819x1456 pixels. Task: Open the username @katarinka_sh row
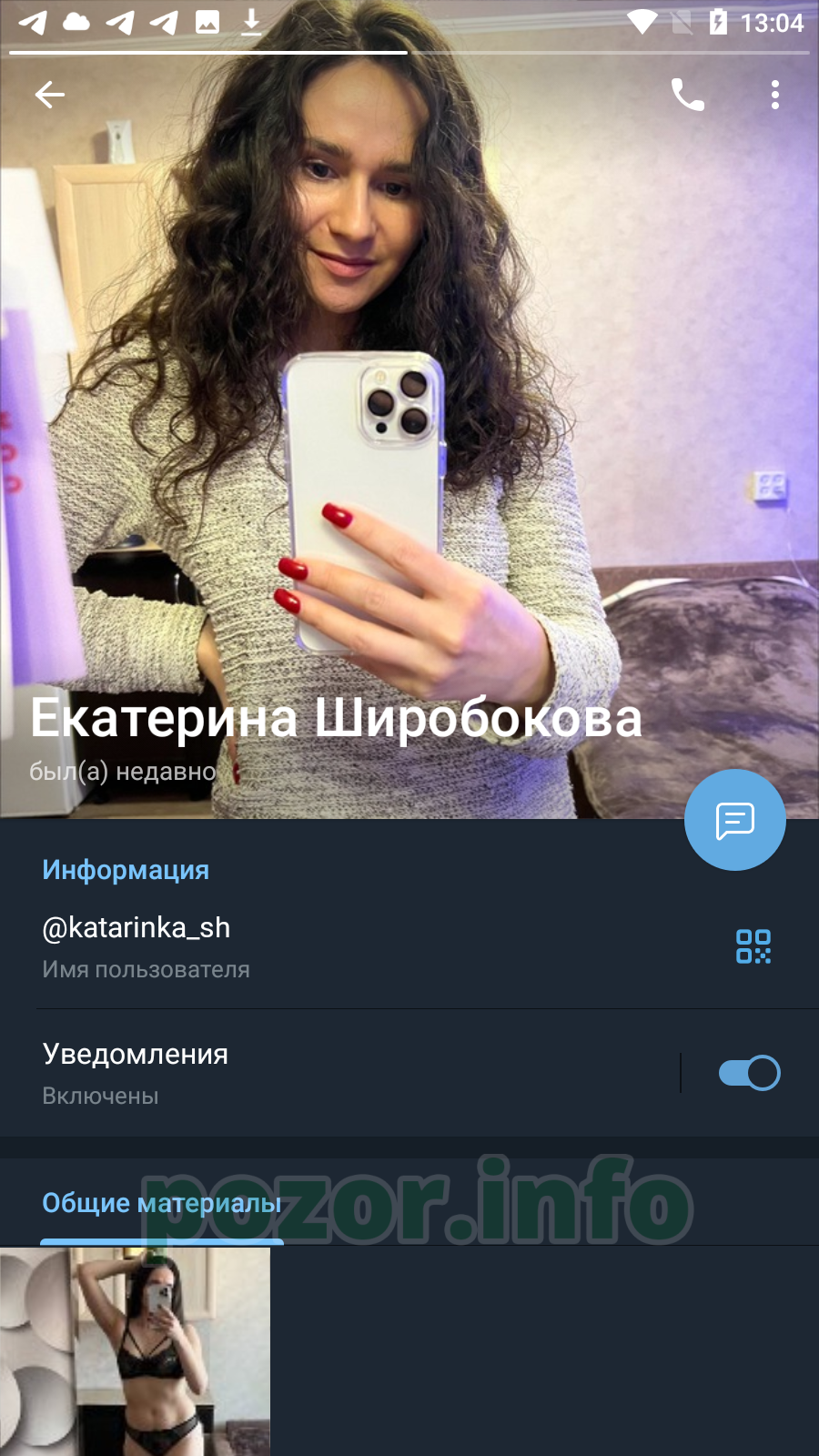tap(364, 946)
